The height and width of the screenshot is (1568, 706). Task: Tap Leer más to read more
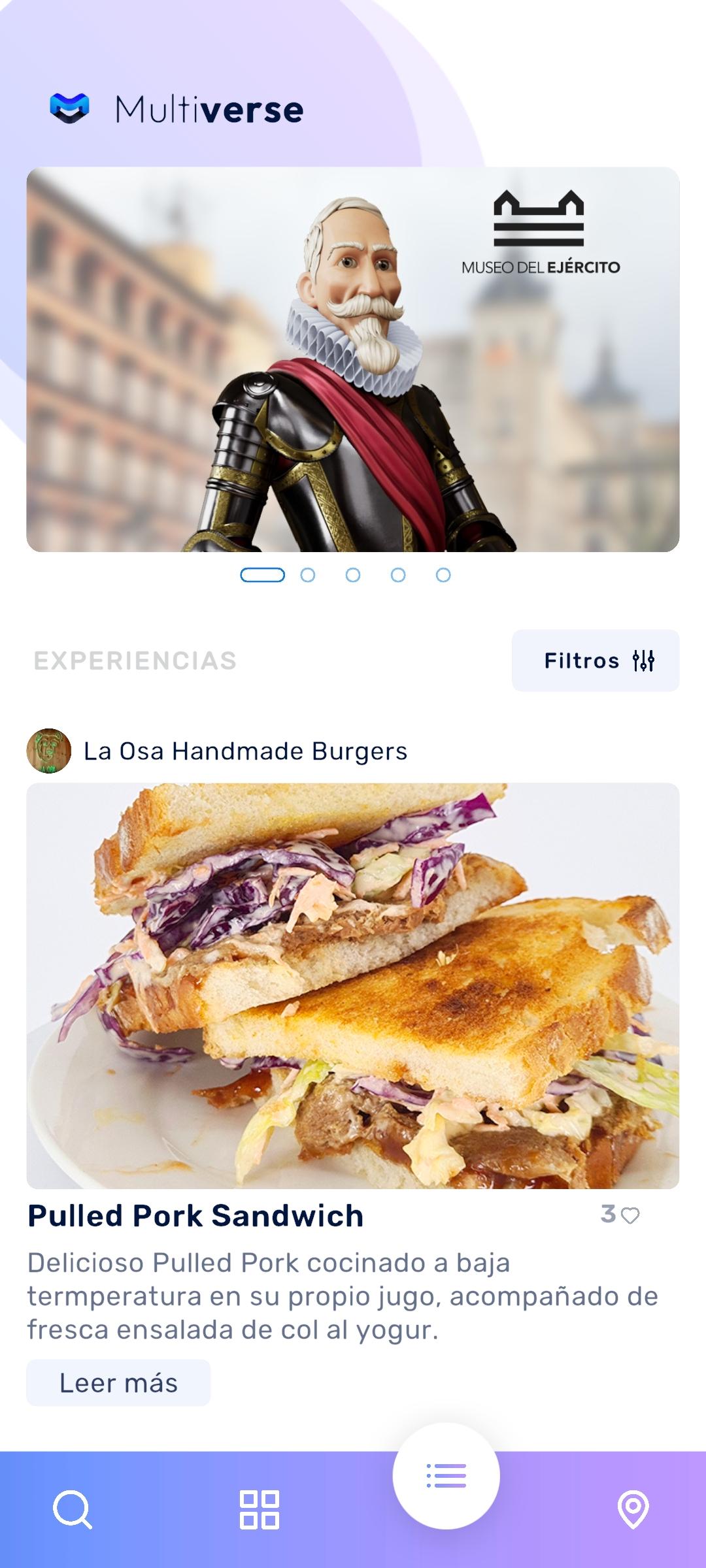tap(118, 1382)
